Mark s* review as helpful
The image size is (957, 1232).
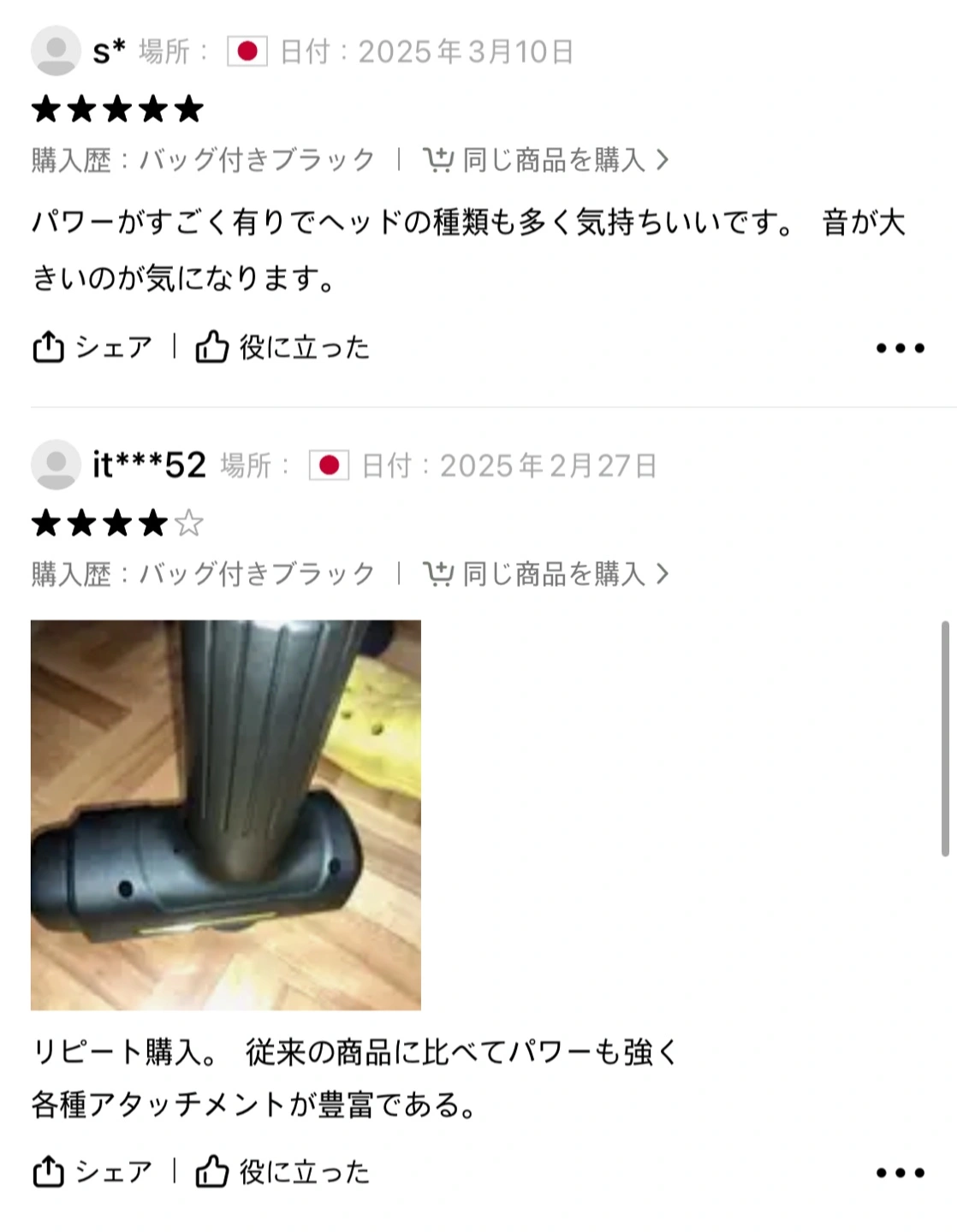(x=282, y=347)
